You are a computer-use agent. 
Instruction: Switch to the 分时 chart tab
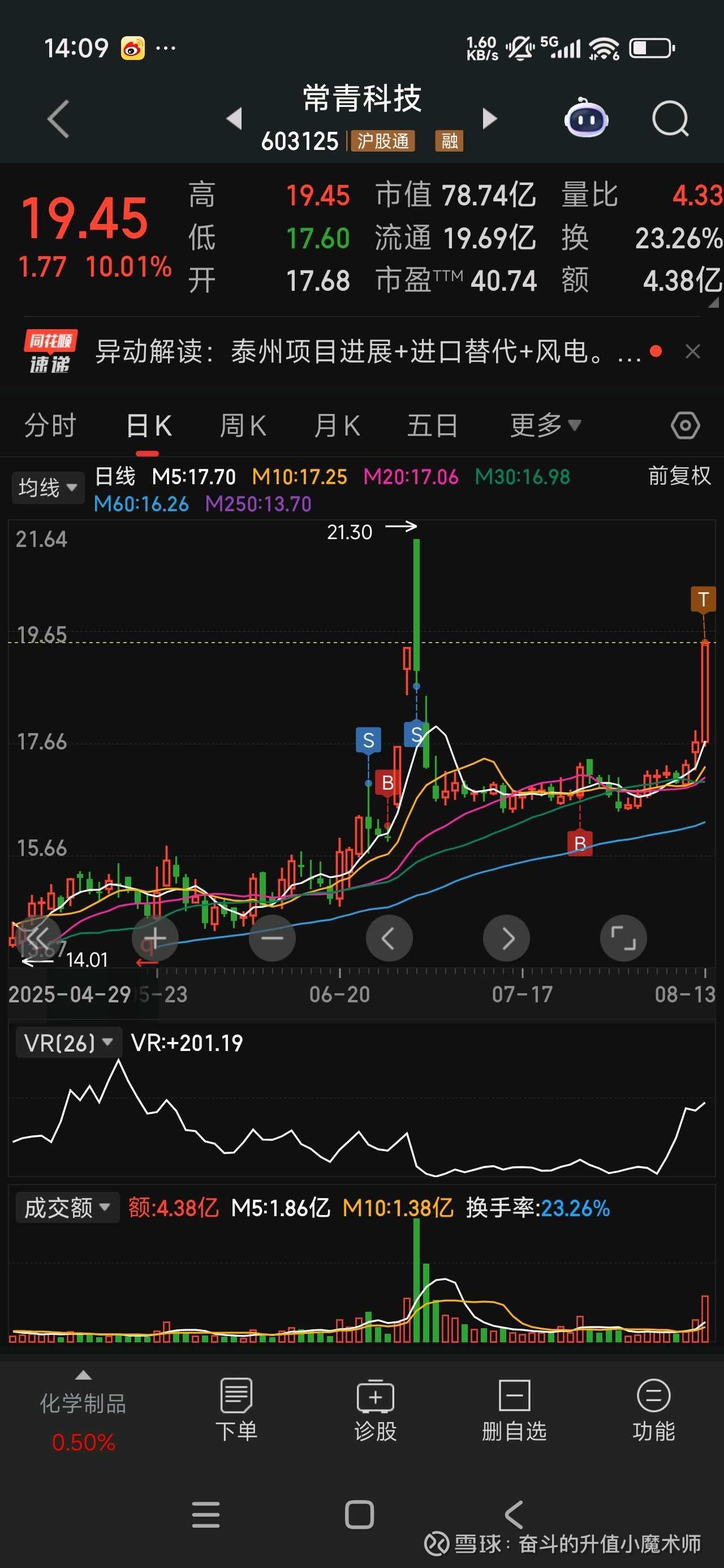[50, 425]
